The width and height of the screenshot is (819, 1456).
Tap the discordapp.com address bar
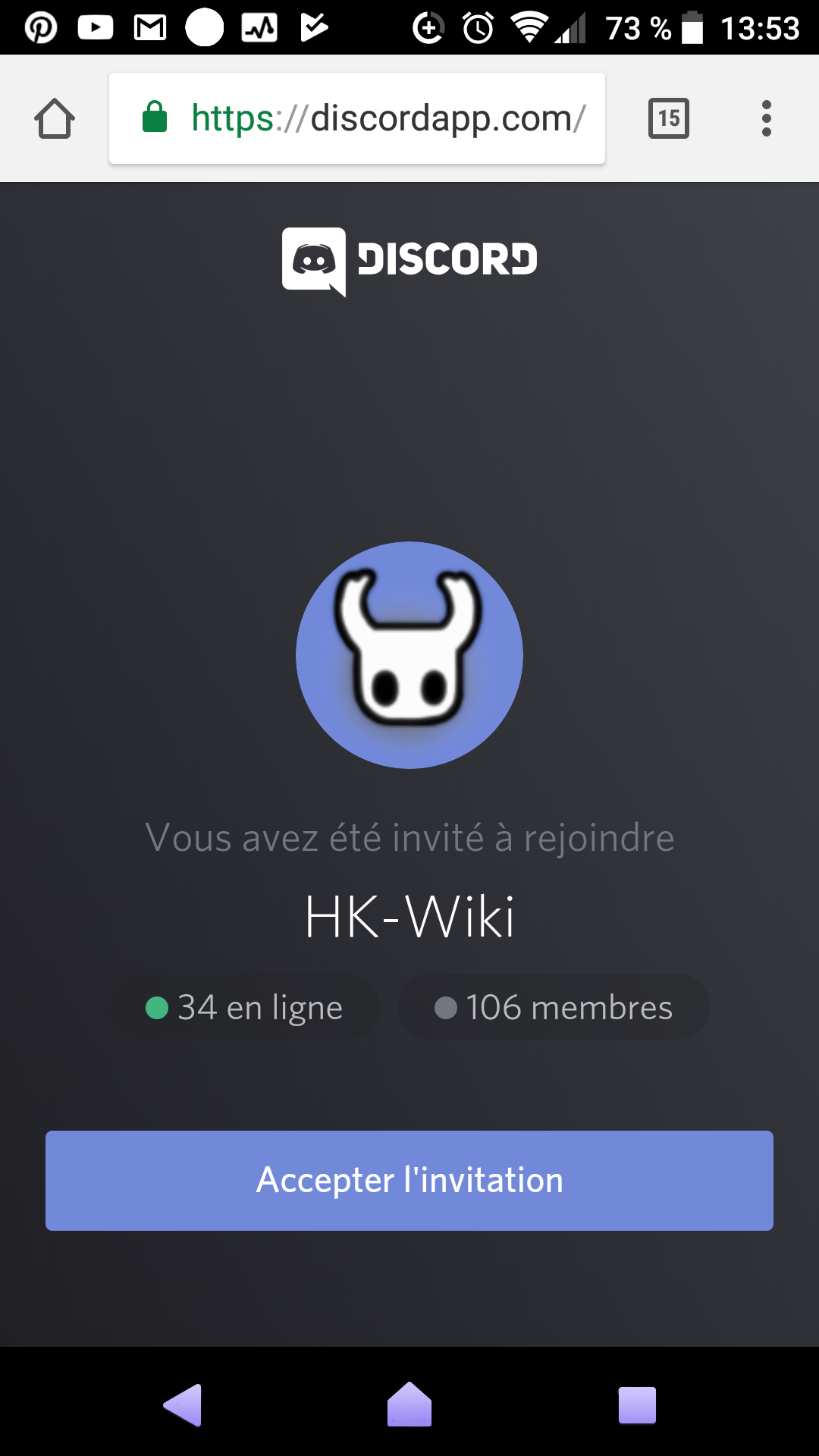(x=356, y=118)
